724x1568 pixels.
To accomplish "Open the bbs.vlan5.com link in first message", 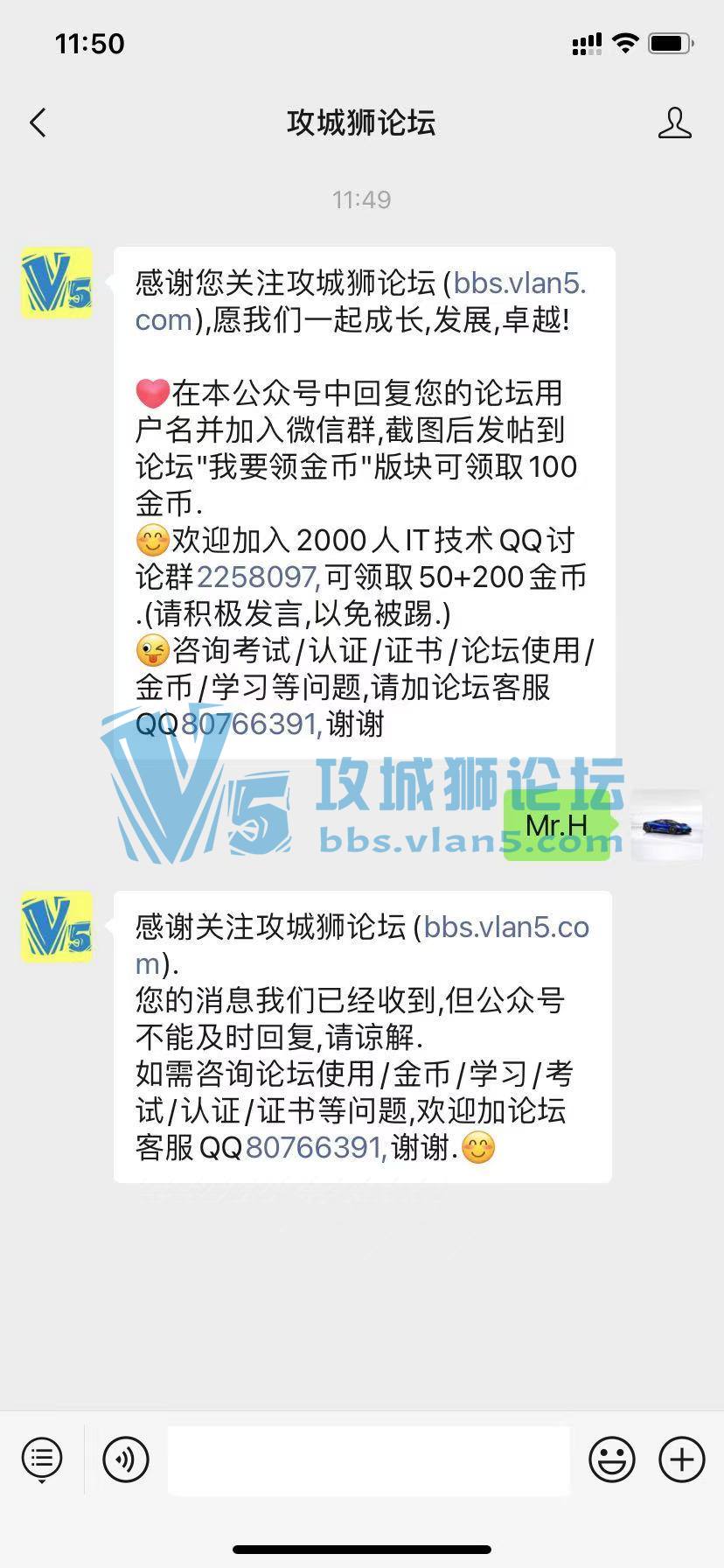I will [x=519, y=283].
